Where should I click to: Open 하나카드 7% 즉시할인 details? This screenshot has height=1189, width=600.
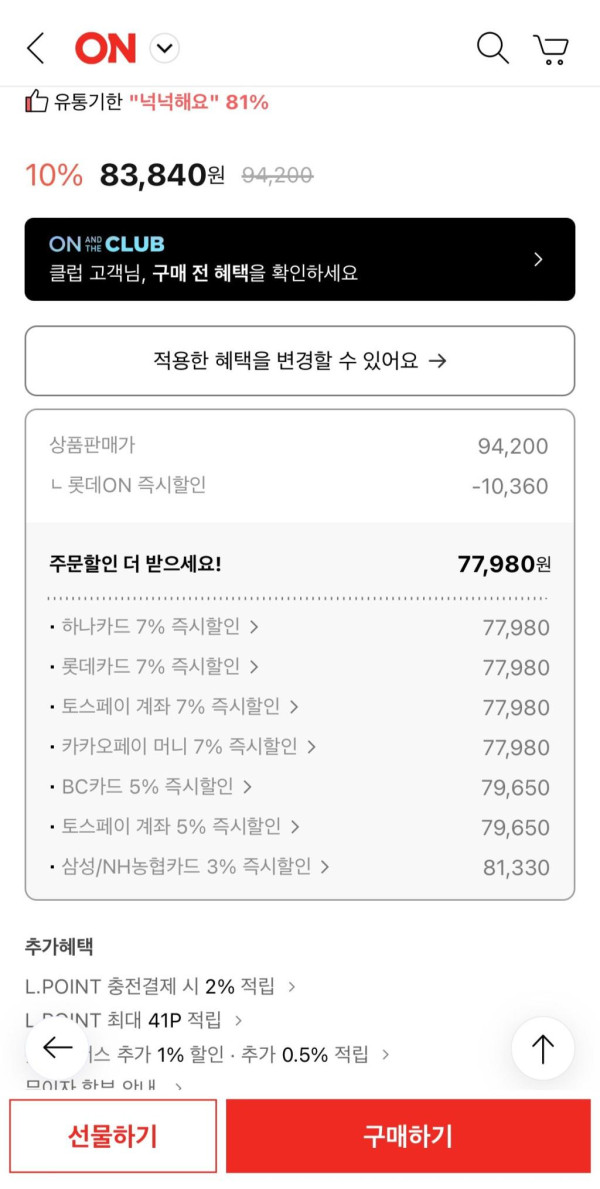(x=155, y=627)
